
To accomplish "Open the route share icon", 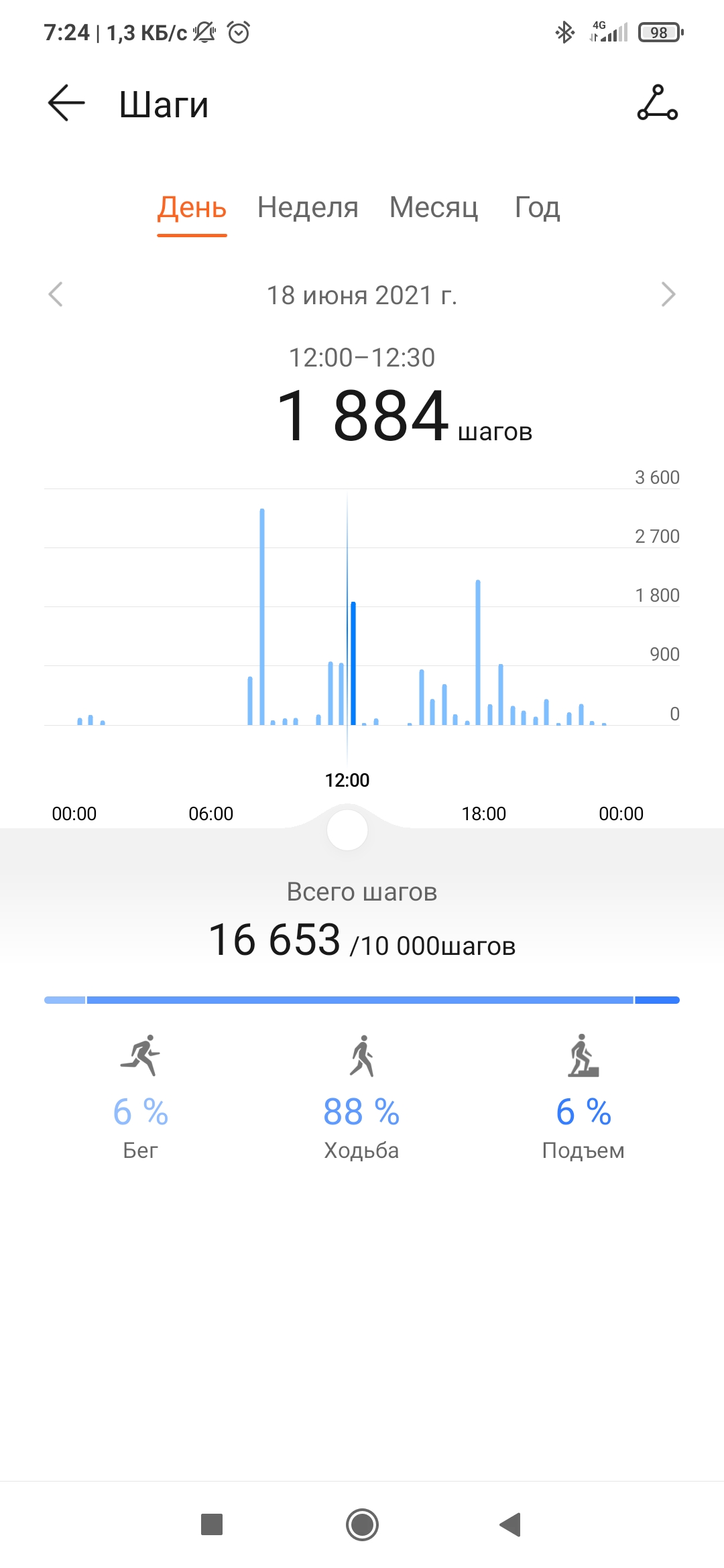I will pyautogui.click(x=657, y=103).
